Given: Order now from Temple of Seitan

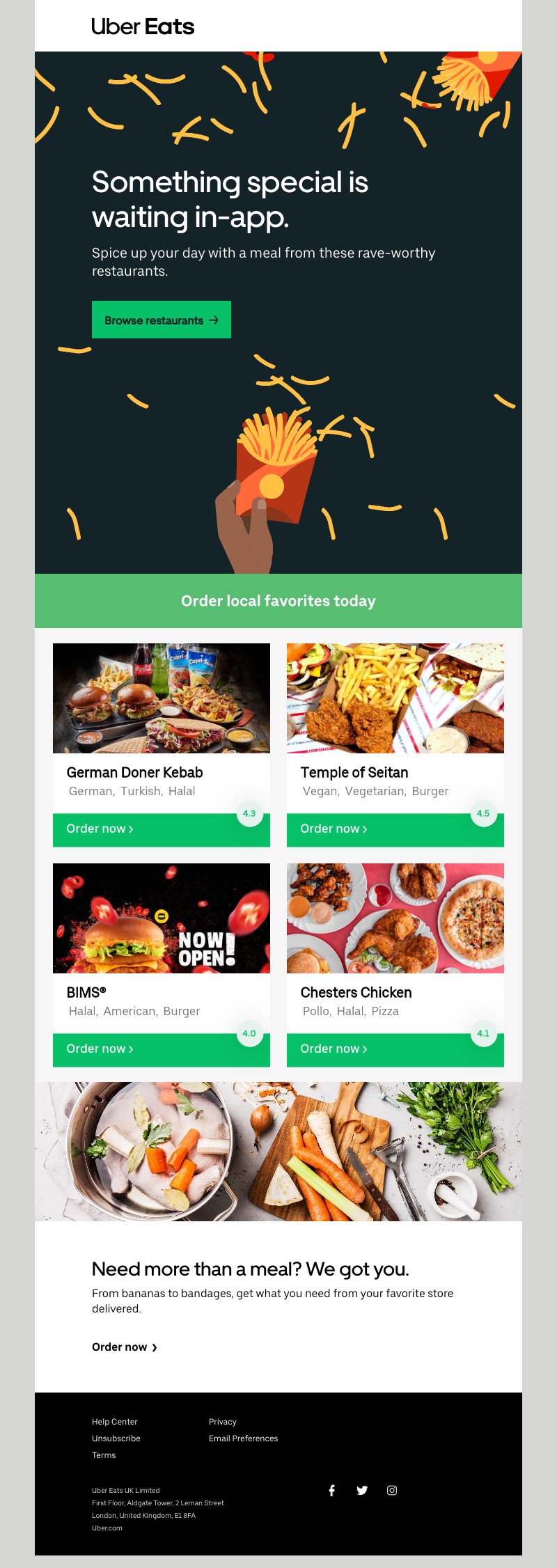Looking at the screenshot, I should pos(334,829).
